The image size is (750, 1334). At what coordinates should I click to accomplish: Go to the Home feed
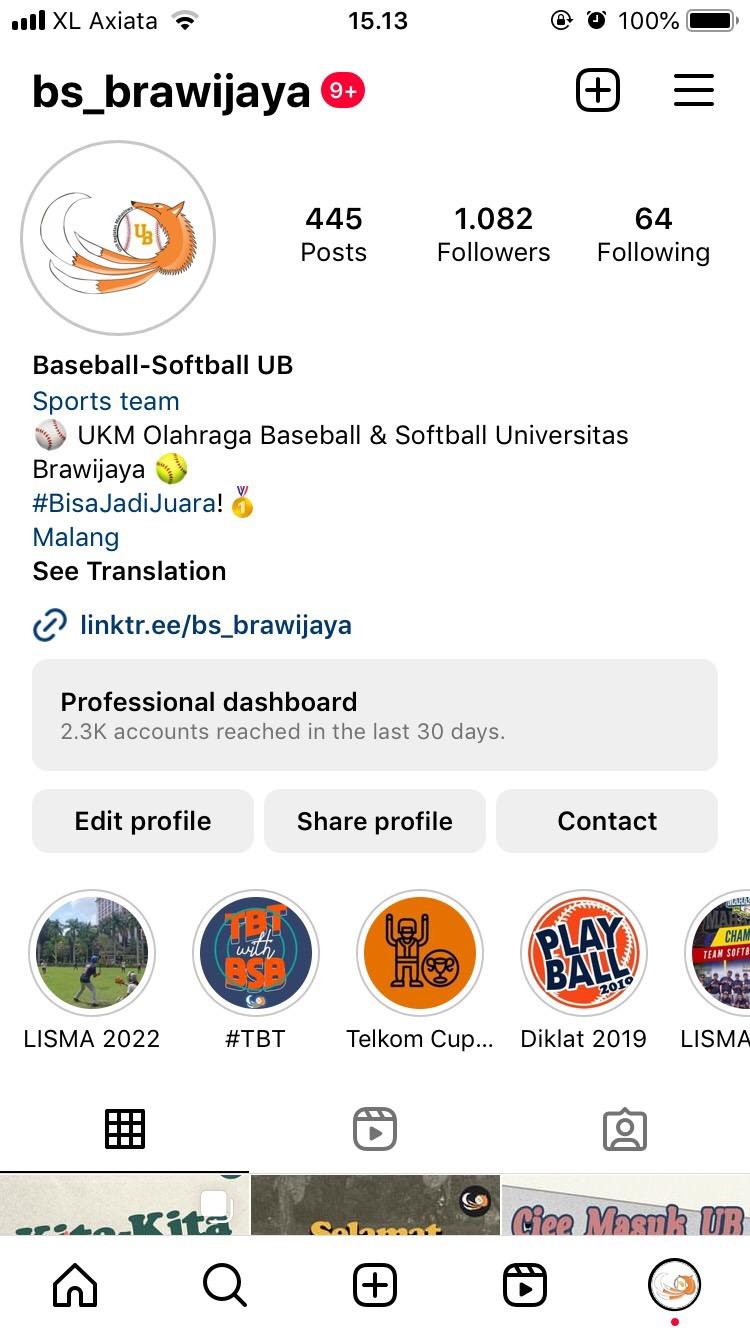(x=75, y=1285)
